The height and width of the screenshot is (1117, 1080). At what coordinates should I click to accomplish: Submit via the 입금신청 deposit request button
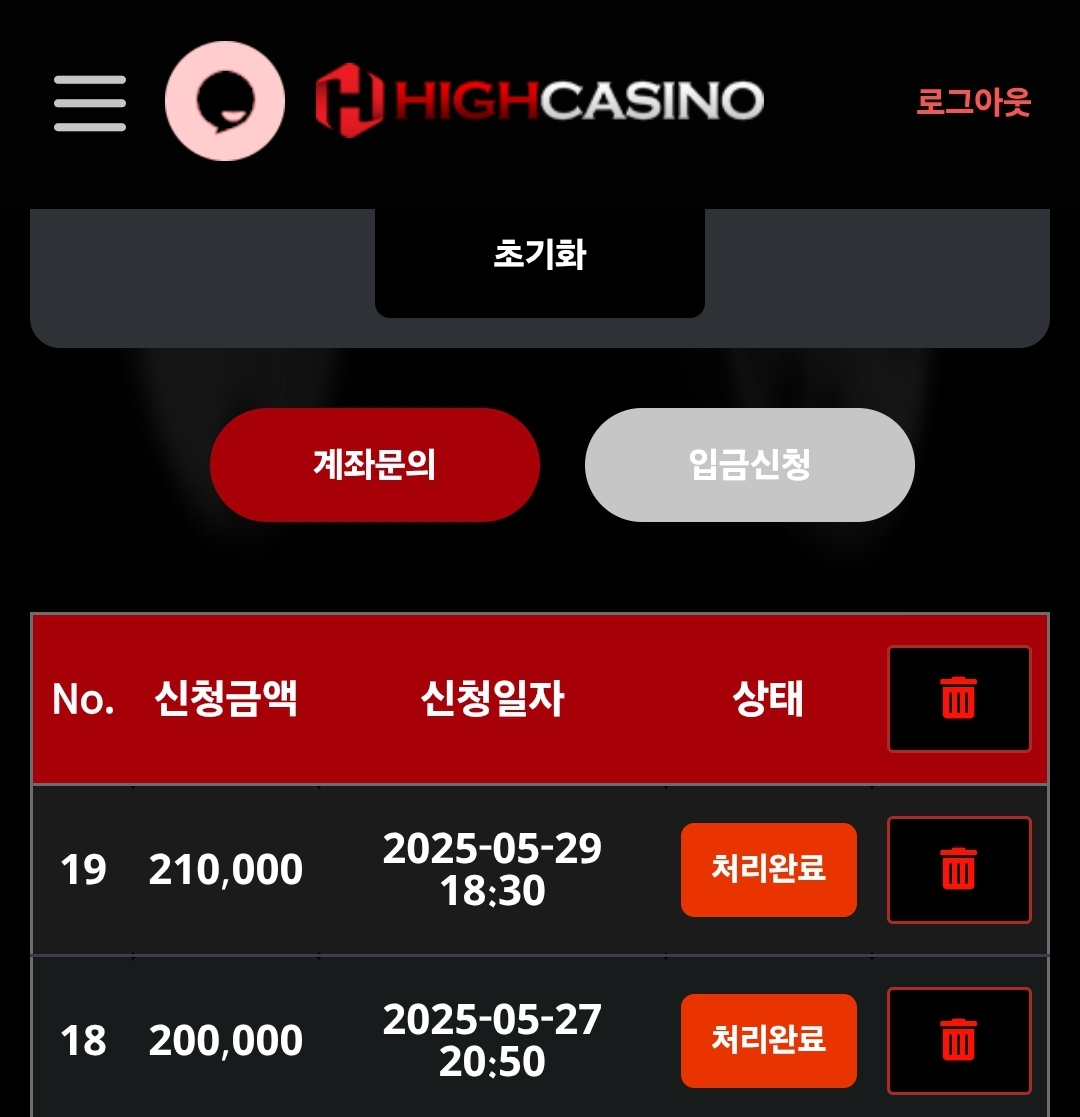750,465
